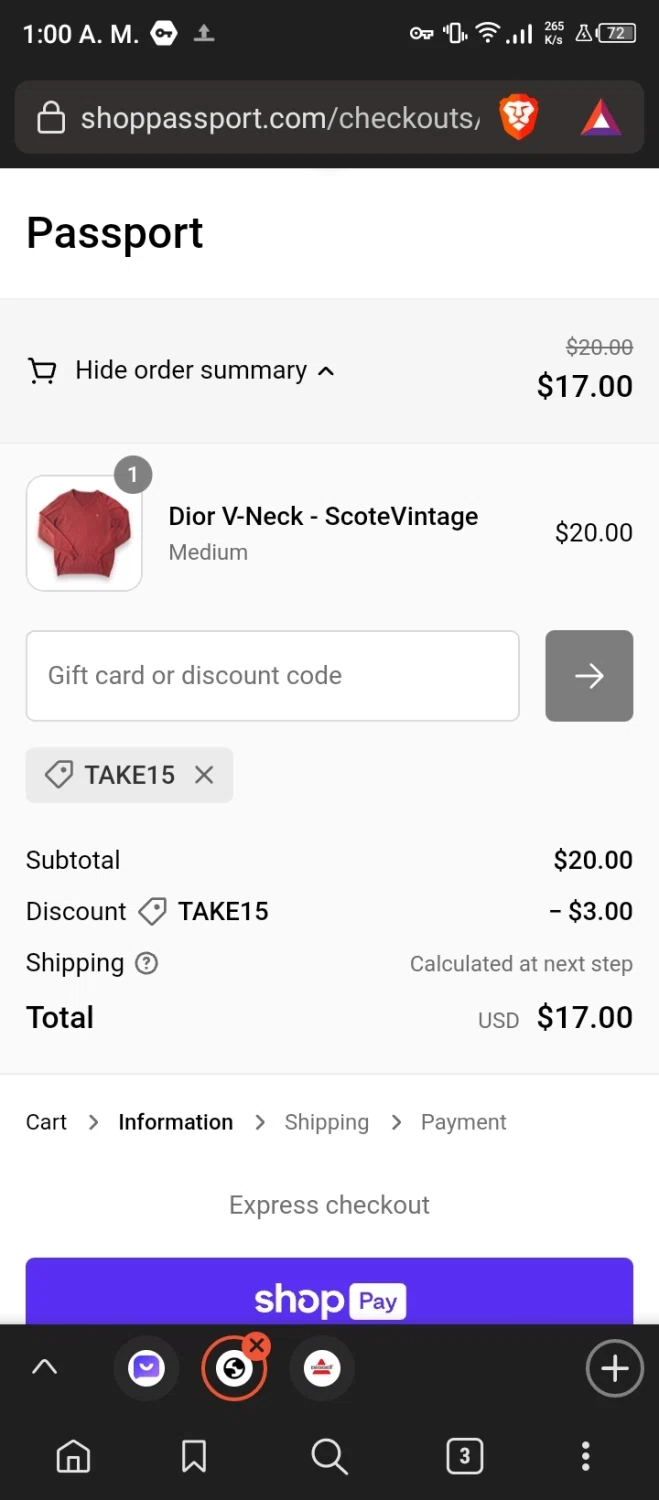659x1500 pixels.
Task: Switch to the red-icon tab
Action: (321, 1368)
